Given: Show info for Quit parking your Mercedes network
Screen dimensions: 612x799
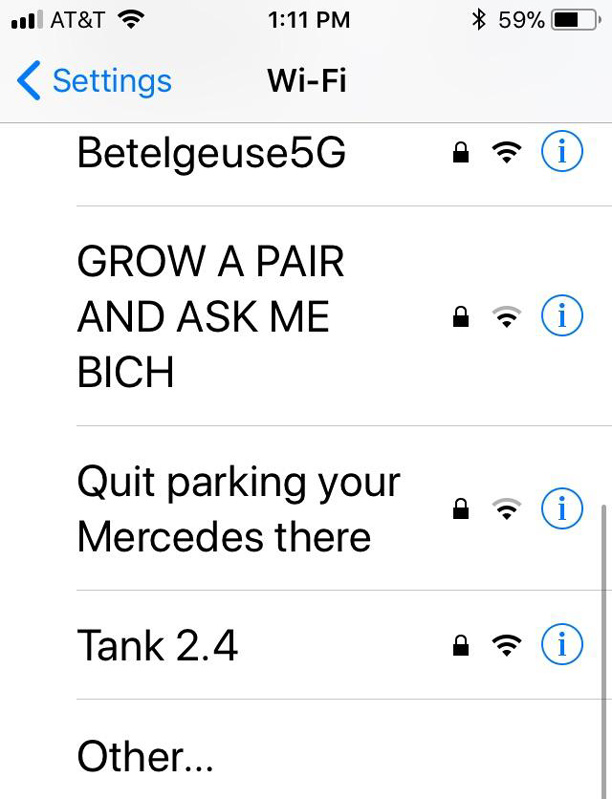Looking at the screenshot, I should 561,510.
